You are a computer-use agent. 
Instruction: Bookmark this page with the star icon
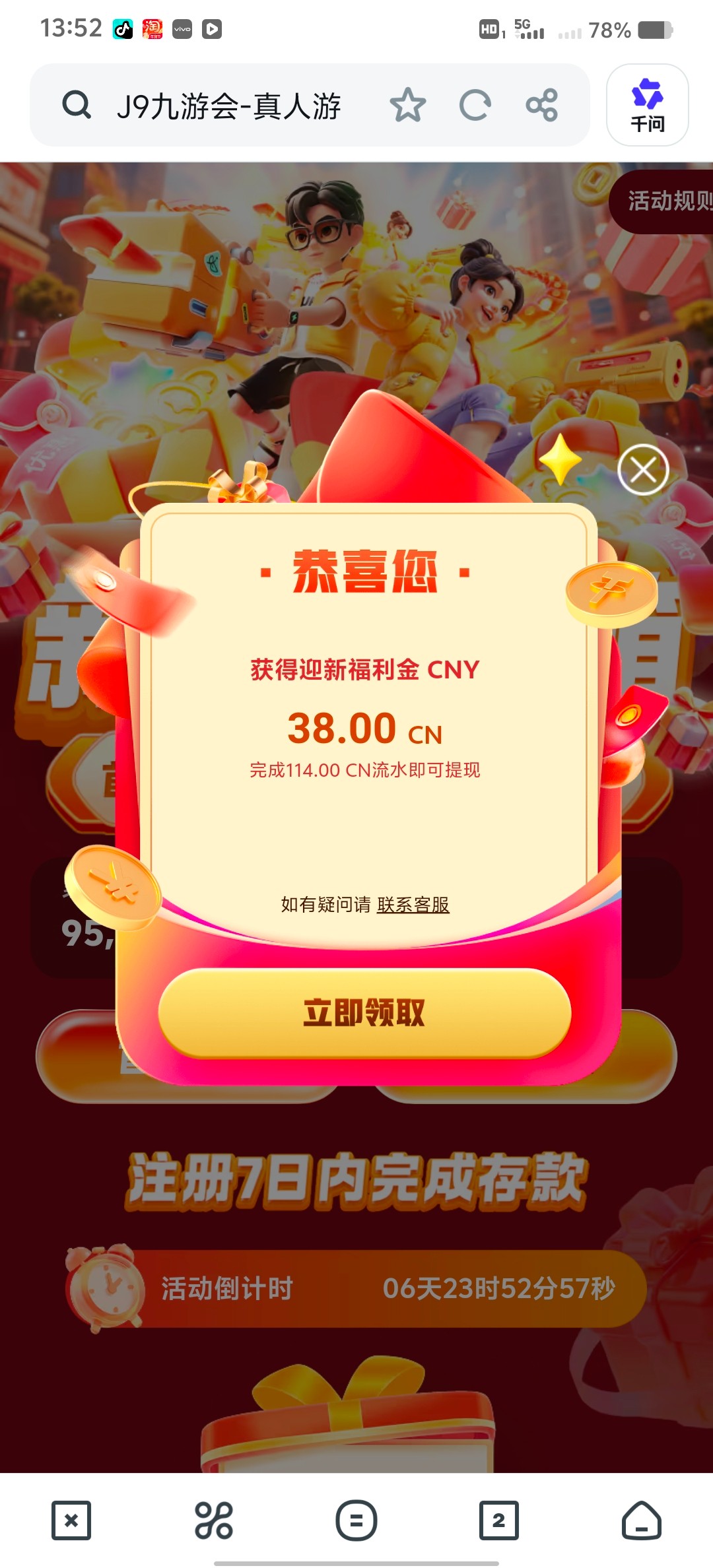tap(407, 106)
